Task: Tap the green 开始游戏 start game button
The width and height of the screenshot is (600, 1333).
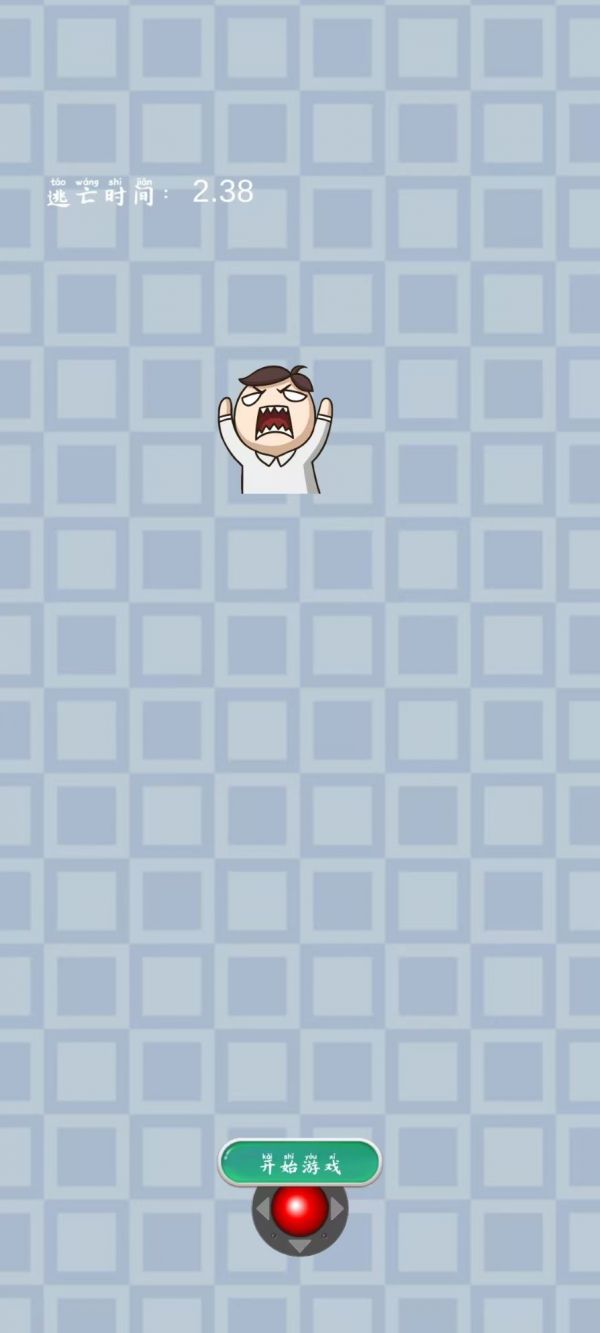Action: (300, 1163)
